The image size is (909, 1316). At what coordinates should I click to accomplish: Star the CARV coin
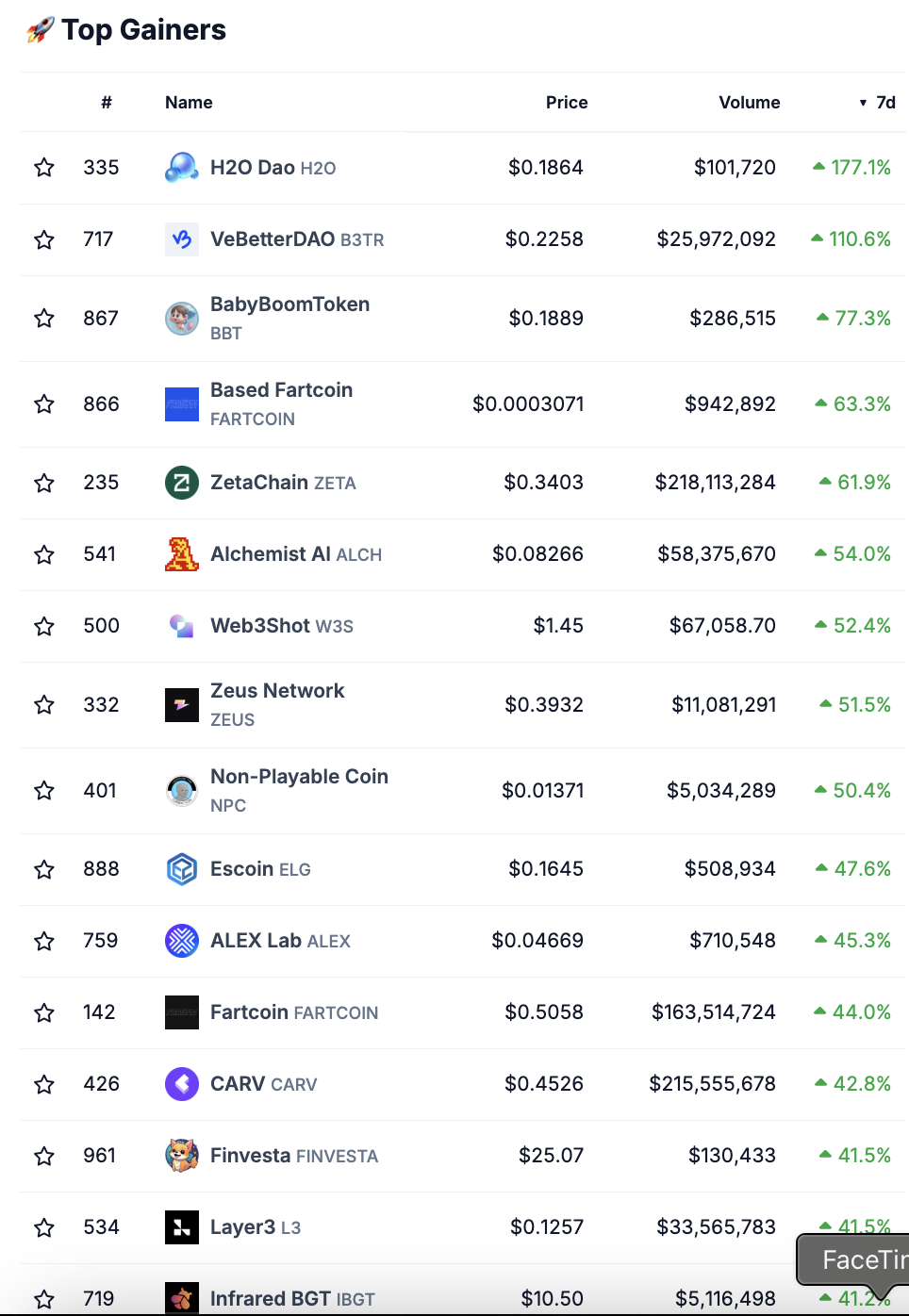[44, 1084]
